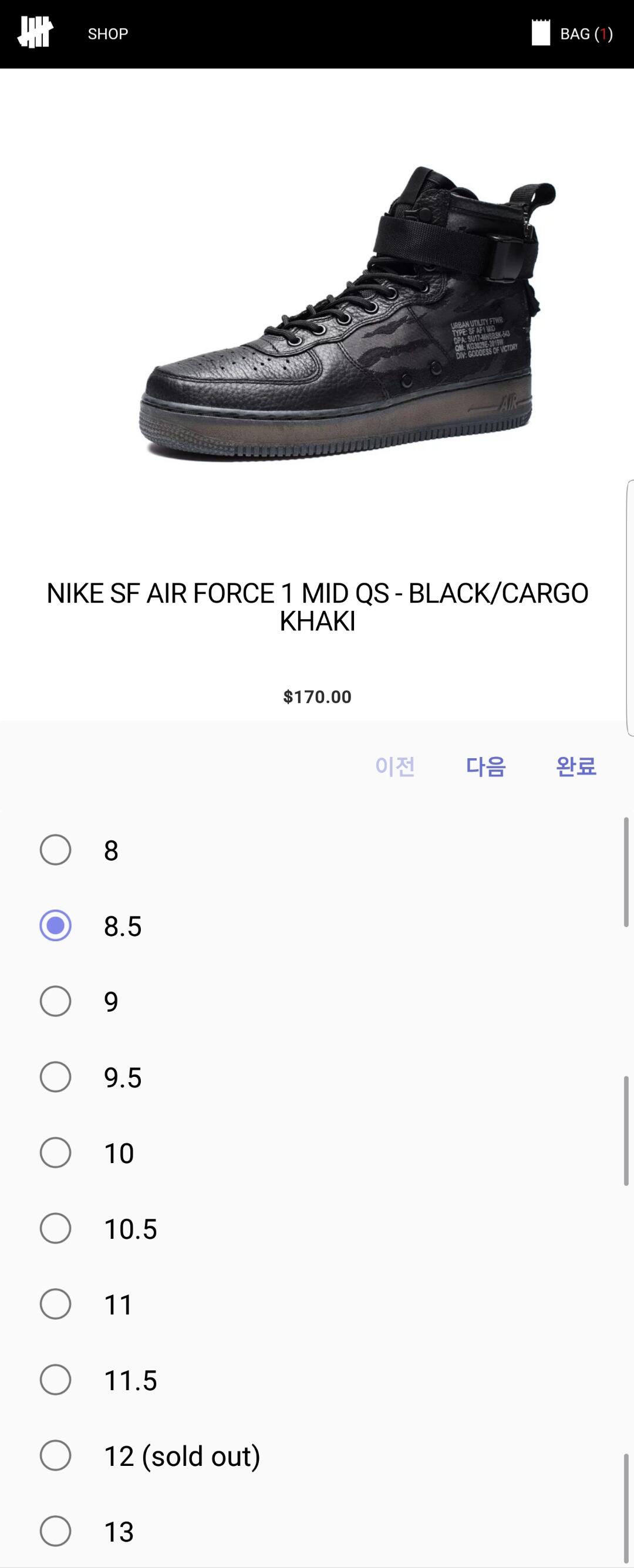Open the Undefeated home logo
This screenshot has width=634, height=1568.
tap(35, 33)
